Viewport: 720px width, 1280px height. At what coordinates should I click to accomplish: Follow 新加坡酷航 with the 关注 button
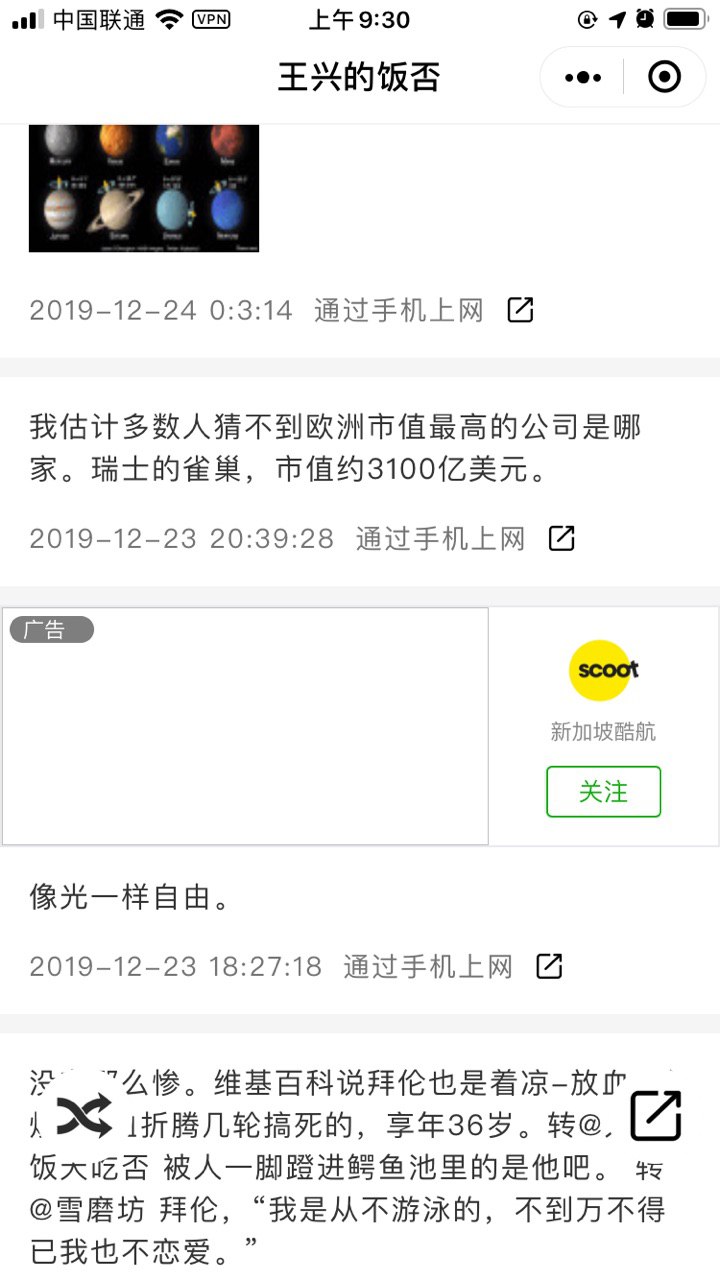tap(603, 792)
